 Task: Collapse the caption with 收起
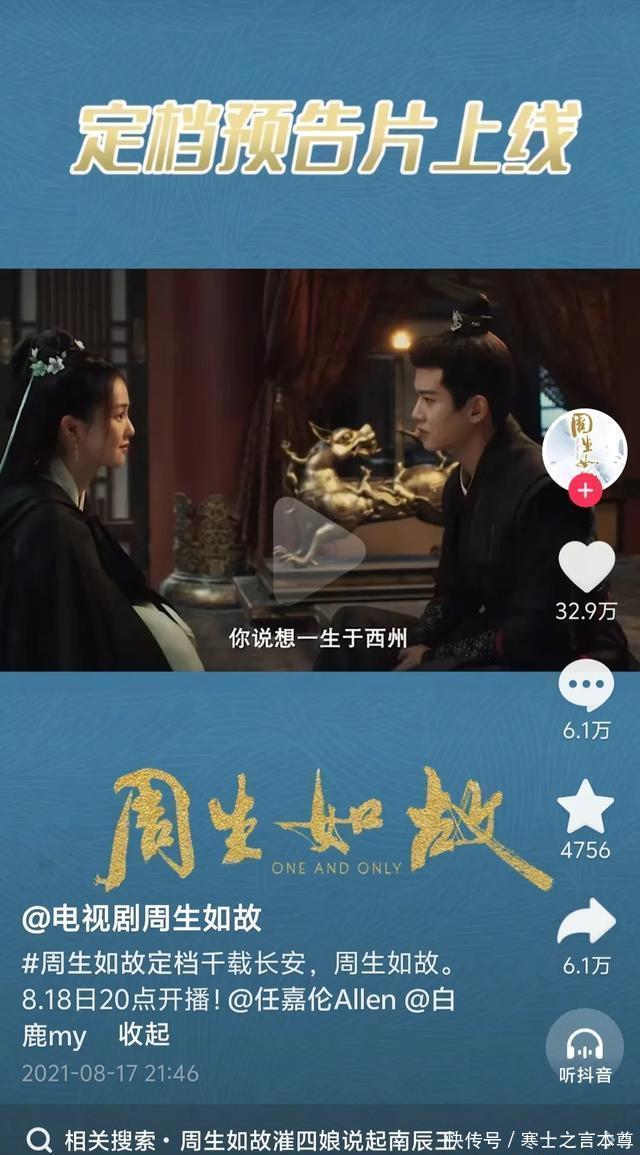click(144, 1034)
